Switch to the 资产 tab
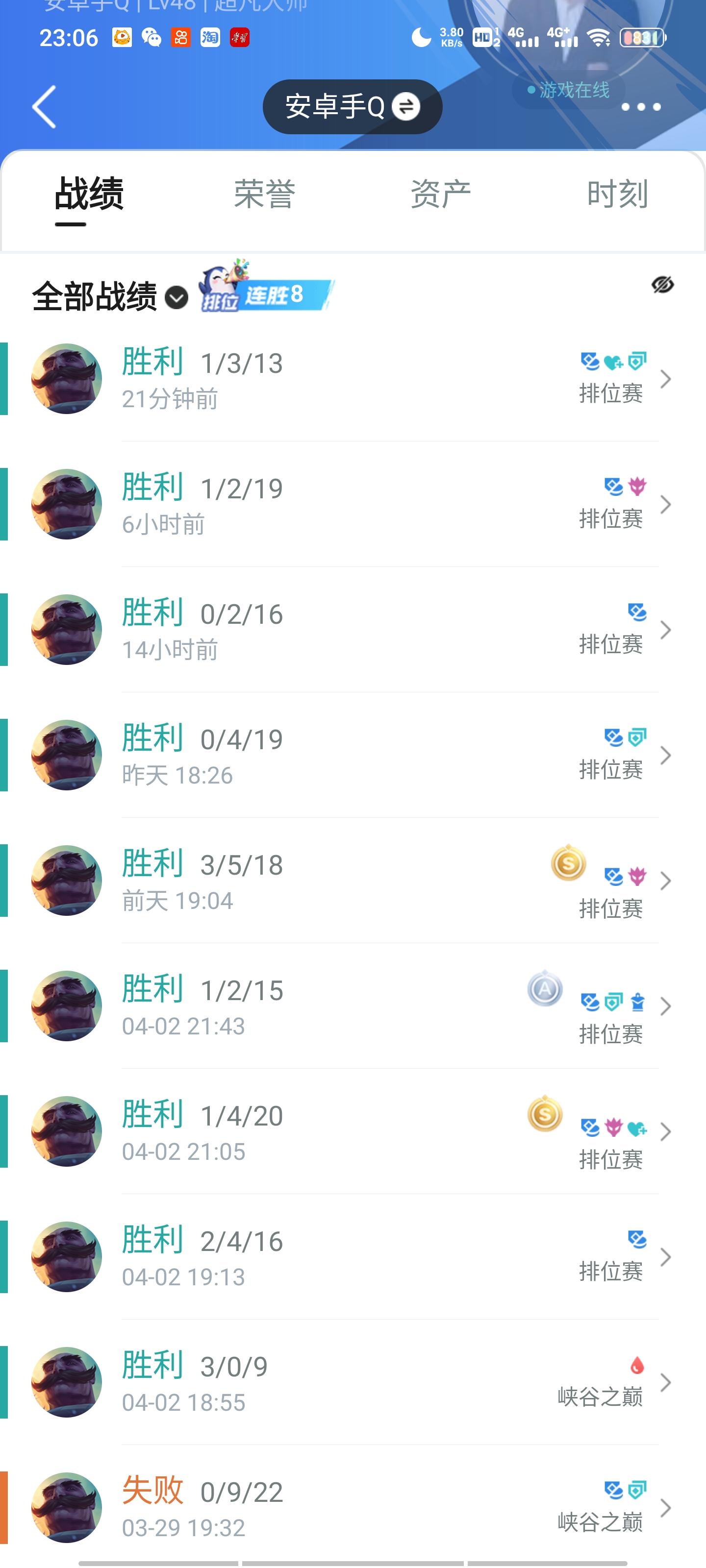 (440, 194)
